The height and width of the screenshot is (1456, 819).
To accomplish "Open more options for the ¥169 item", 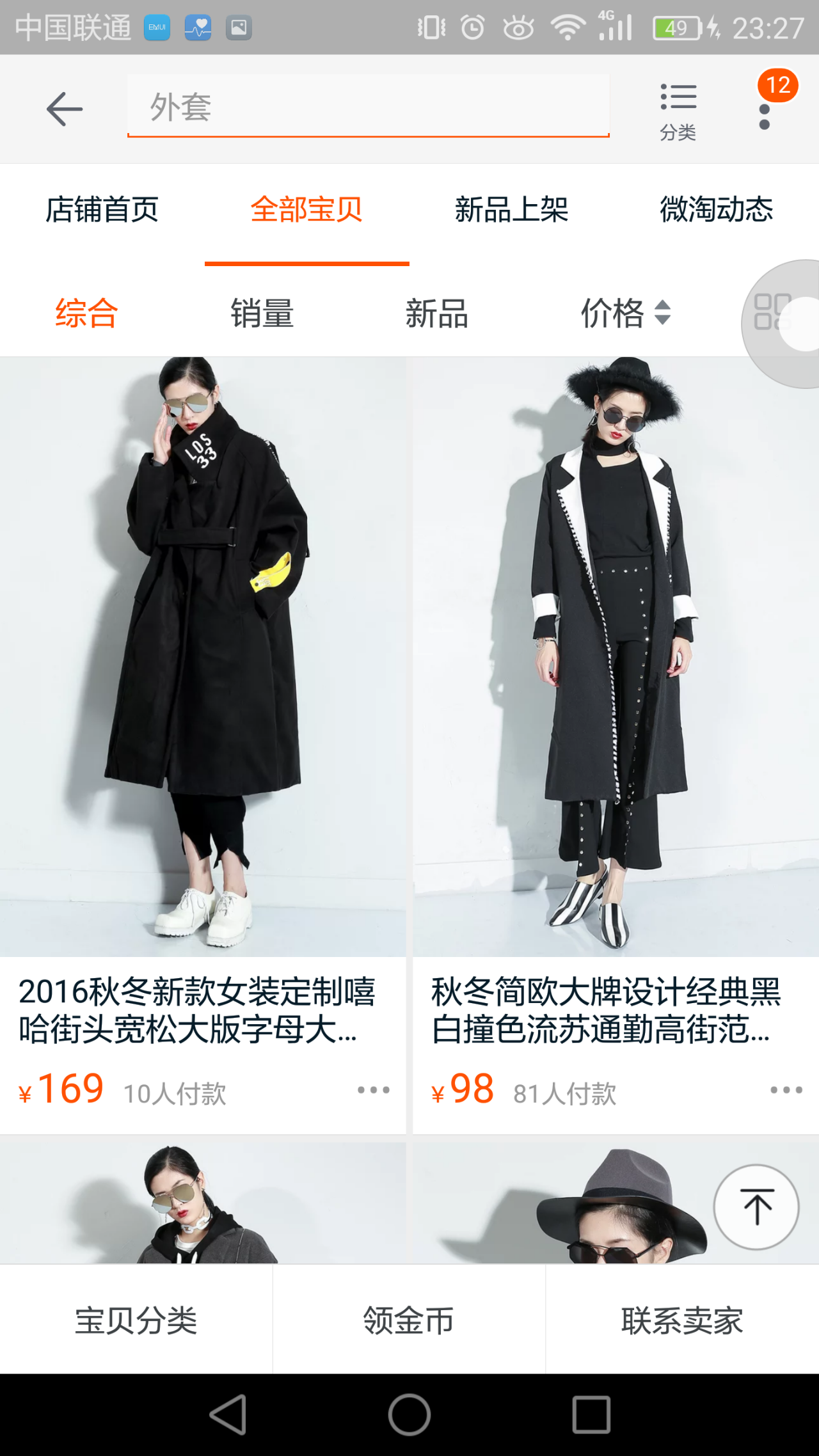I will [x=374, y=1090].
